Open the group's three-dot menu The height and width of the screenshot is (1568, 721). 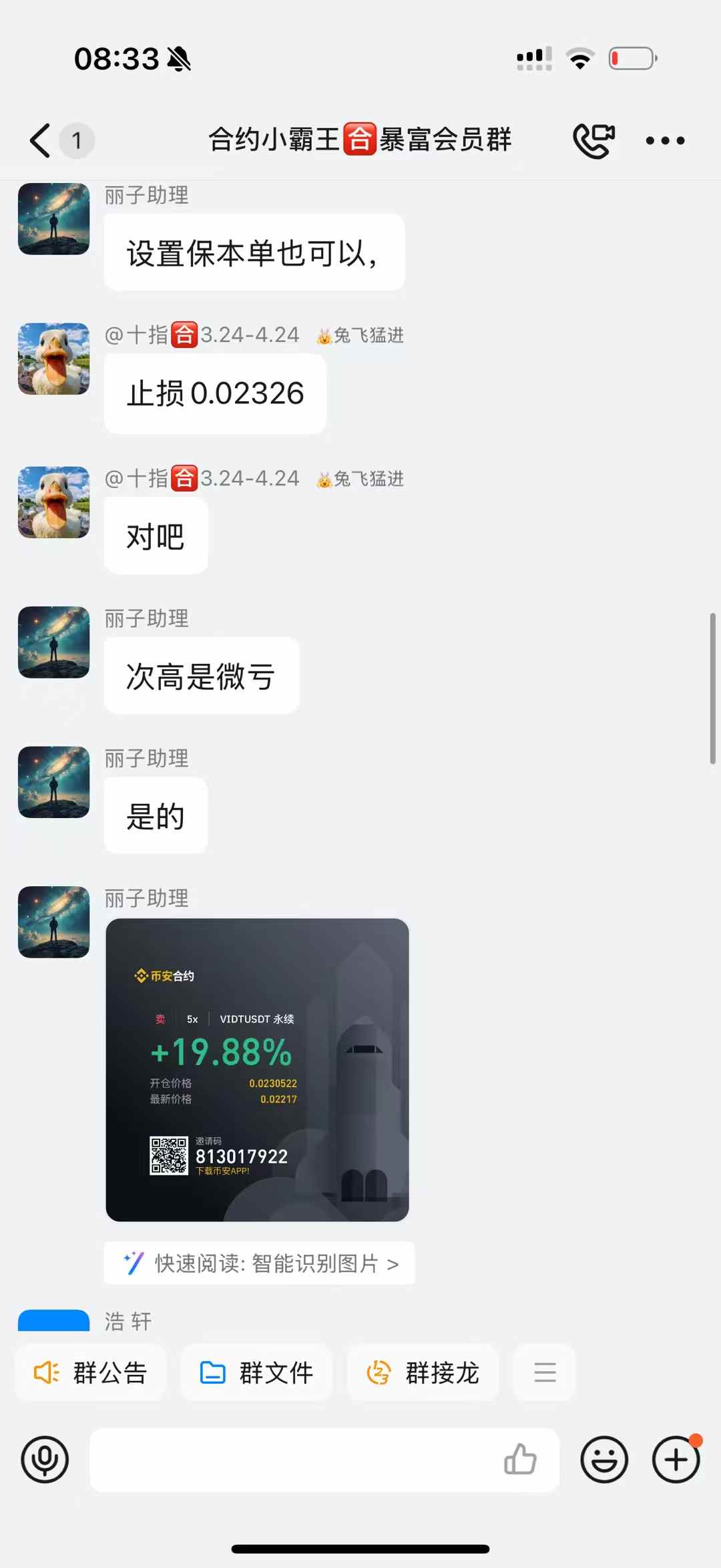coord(665,140)
